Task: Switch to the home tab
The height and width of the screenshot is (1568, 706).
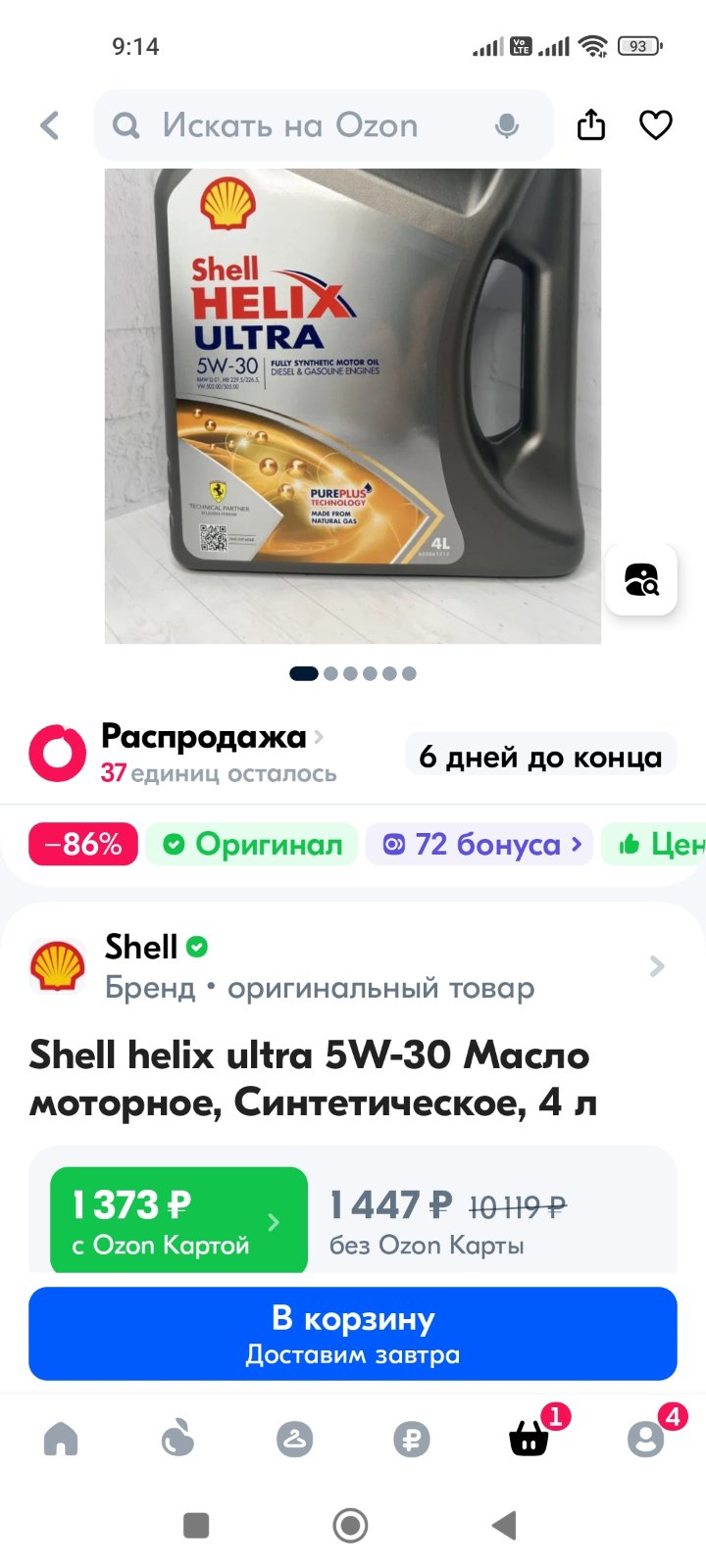Action: pos(61,1439)
